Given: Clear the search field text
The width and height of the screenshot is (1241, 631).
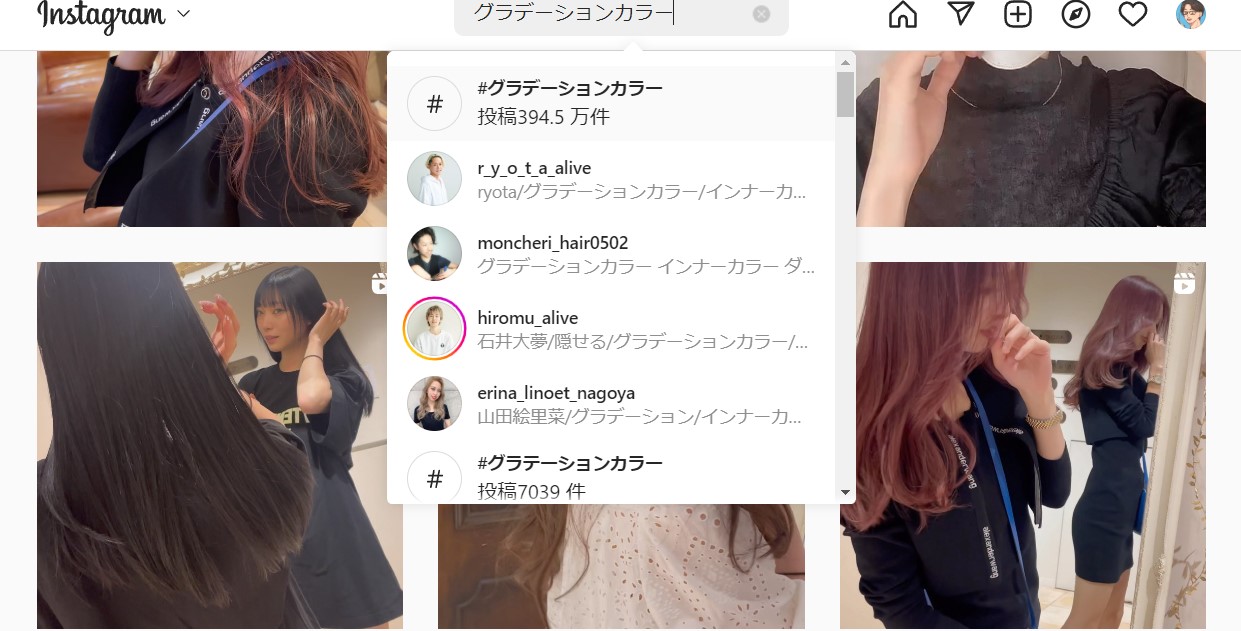Looking at the screenshot, I should pos(761,14).
